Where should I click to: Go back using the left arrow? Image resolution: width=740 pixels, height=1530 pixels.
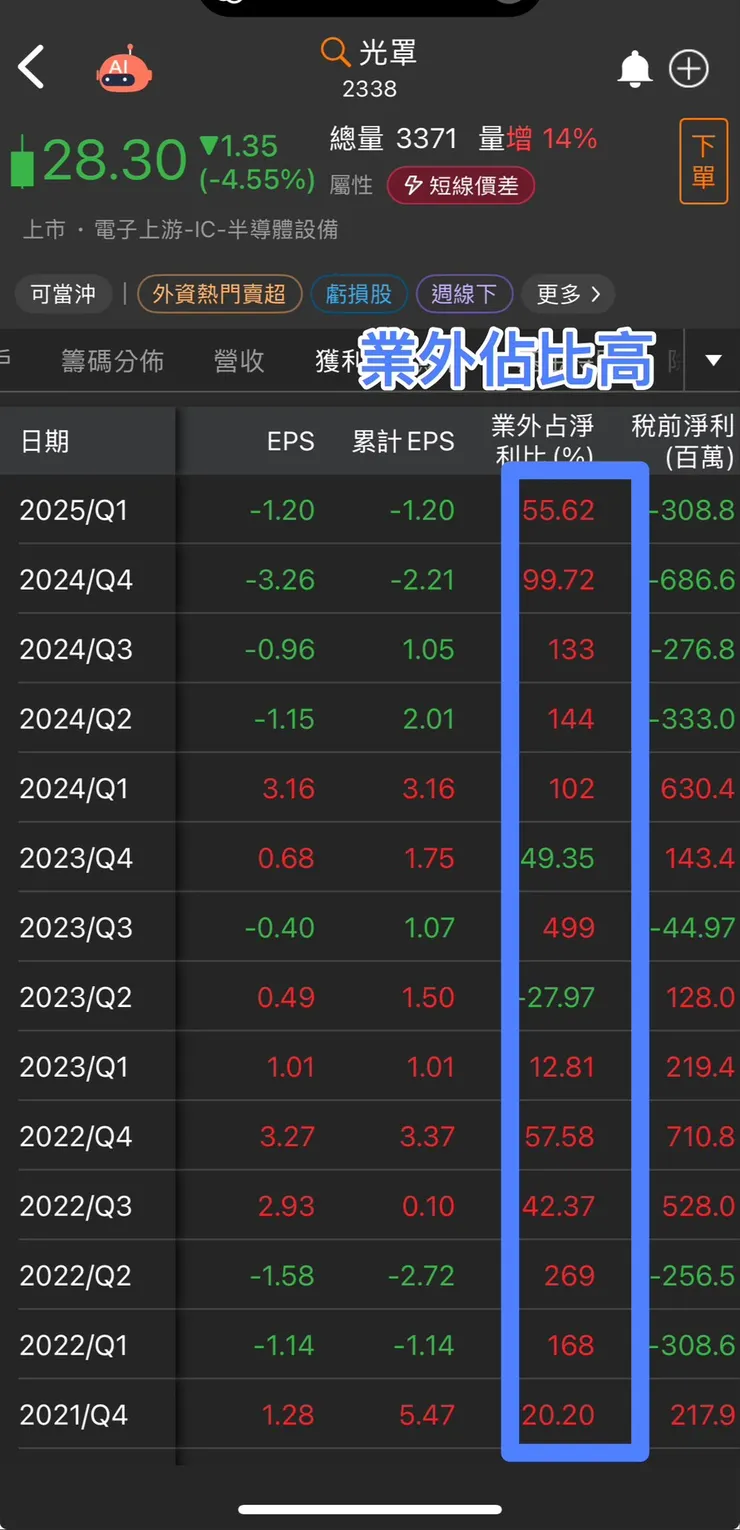pyautogui.click(x=33, y=68)
